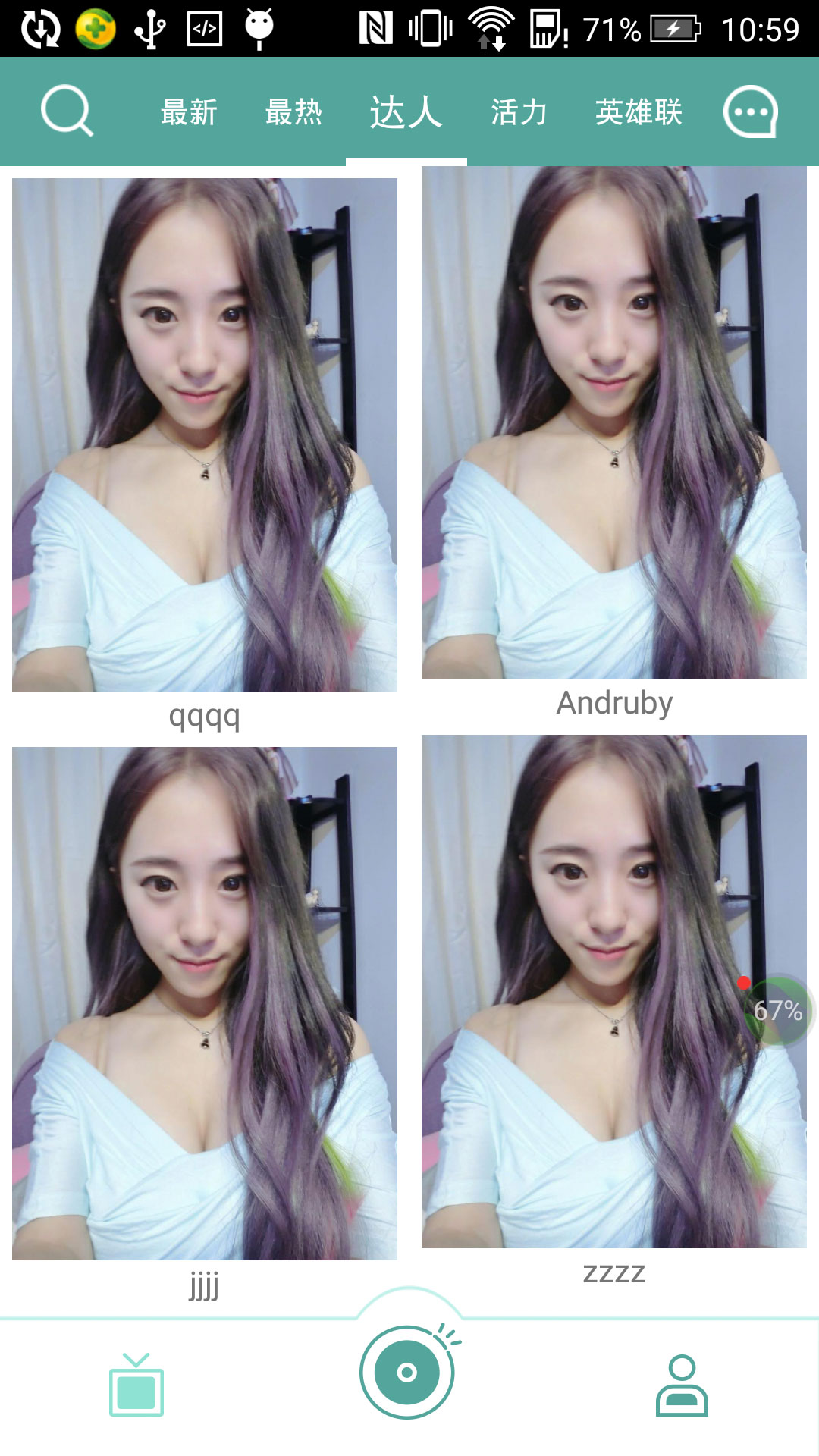This screenshot has height=1456, width=819.
Task: Go to the TV live tab
Action: click(x=136, y=1385)
